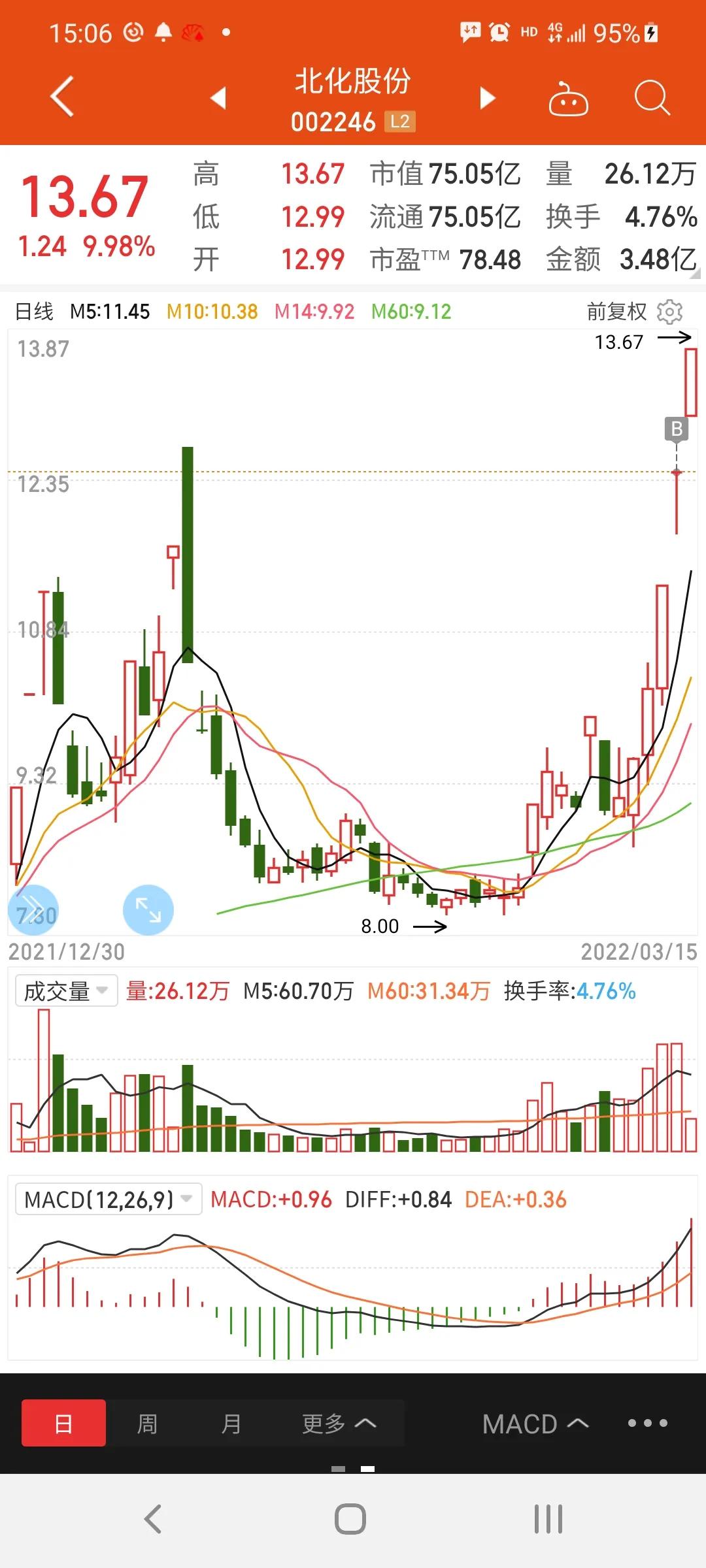
Task: Expand the quote details corner arrow
Action: pos(696,274)
